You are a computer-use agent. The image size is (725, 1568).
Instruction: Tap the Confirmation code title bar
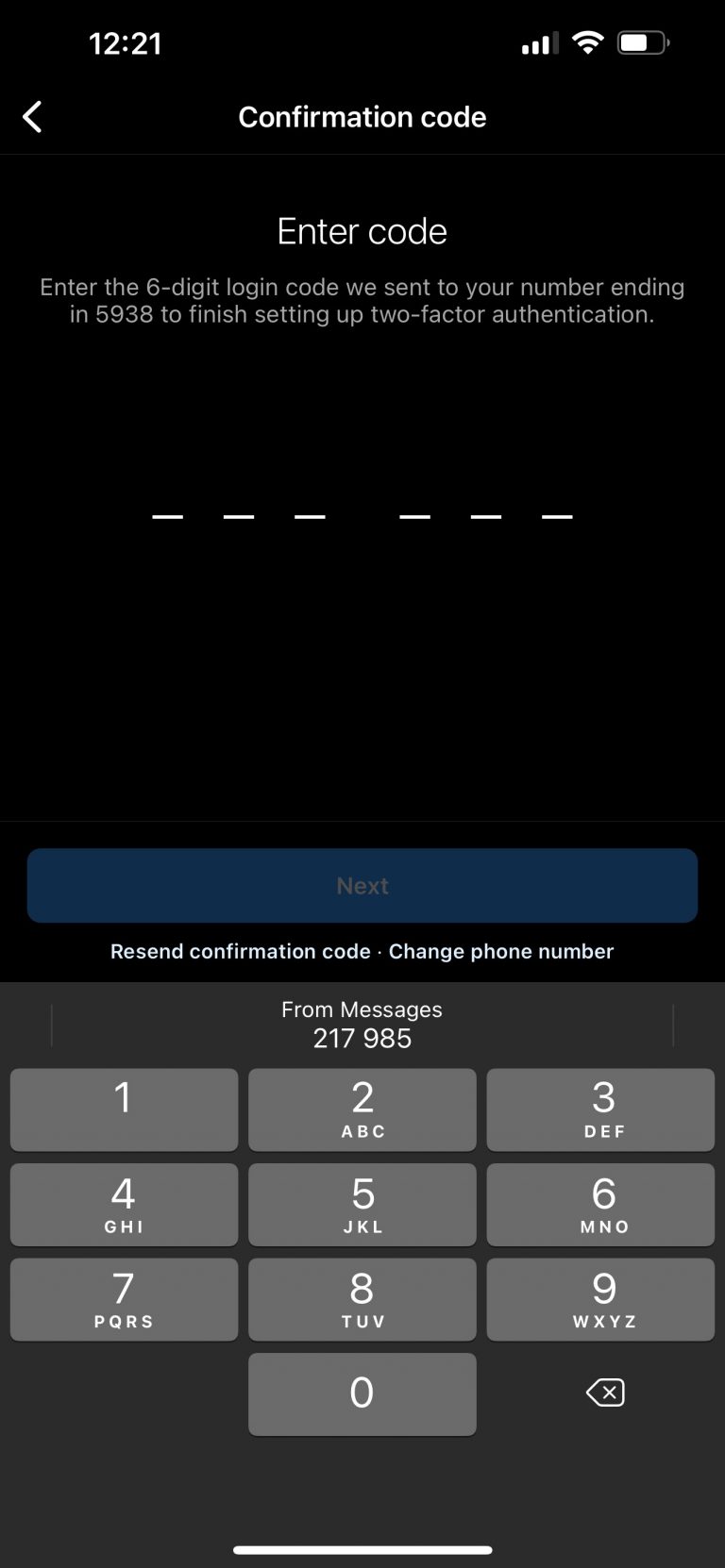point(362,116)
